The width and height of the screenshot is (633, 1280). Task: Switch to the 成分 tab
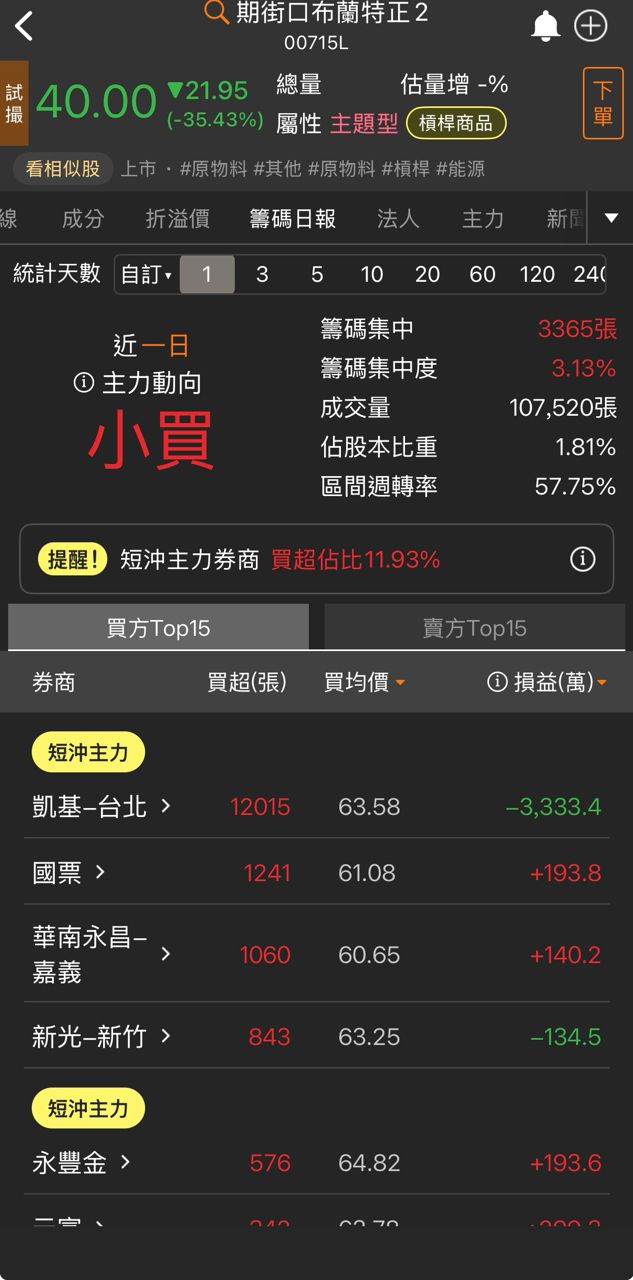[82, 219]
